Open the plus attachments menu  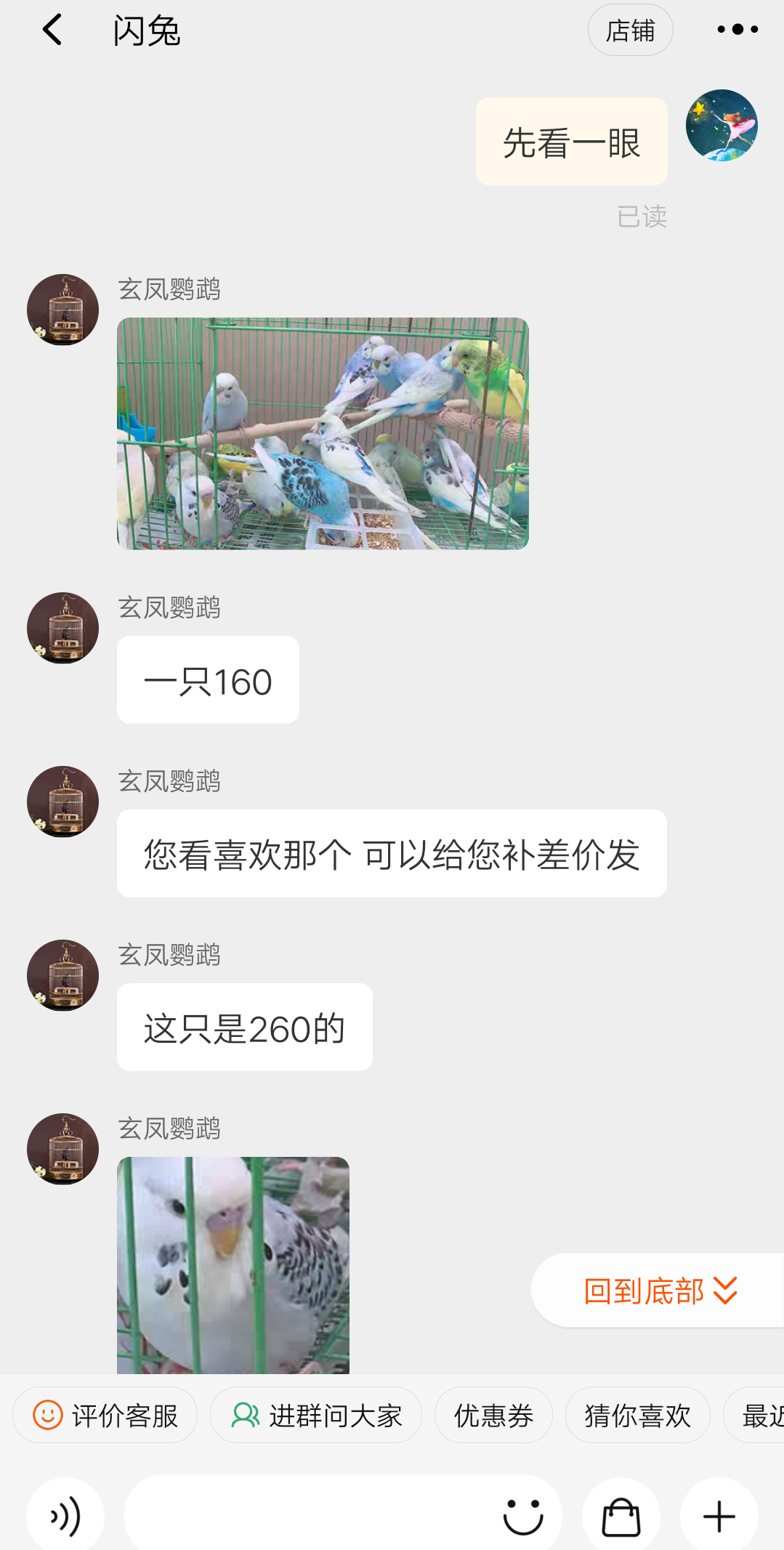click(x=719, y=1516)
